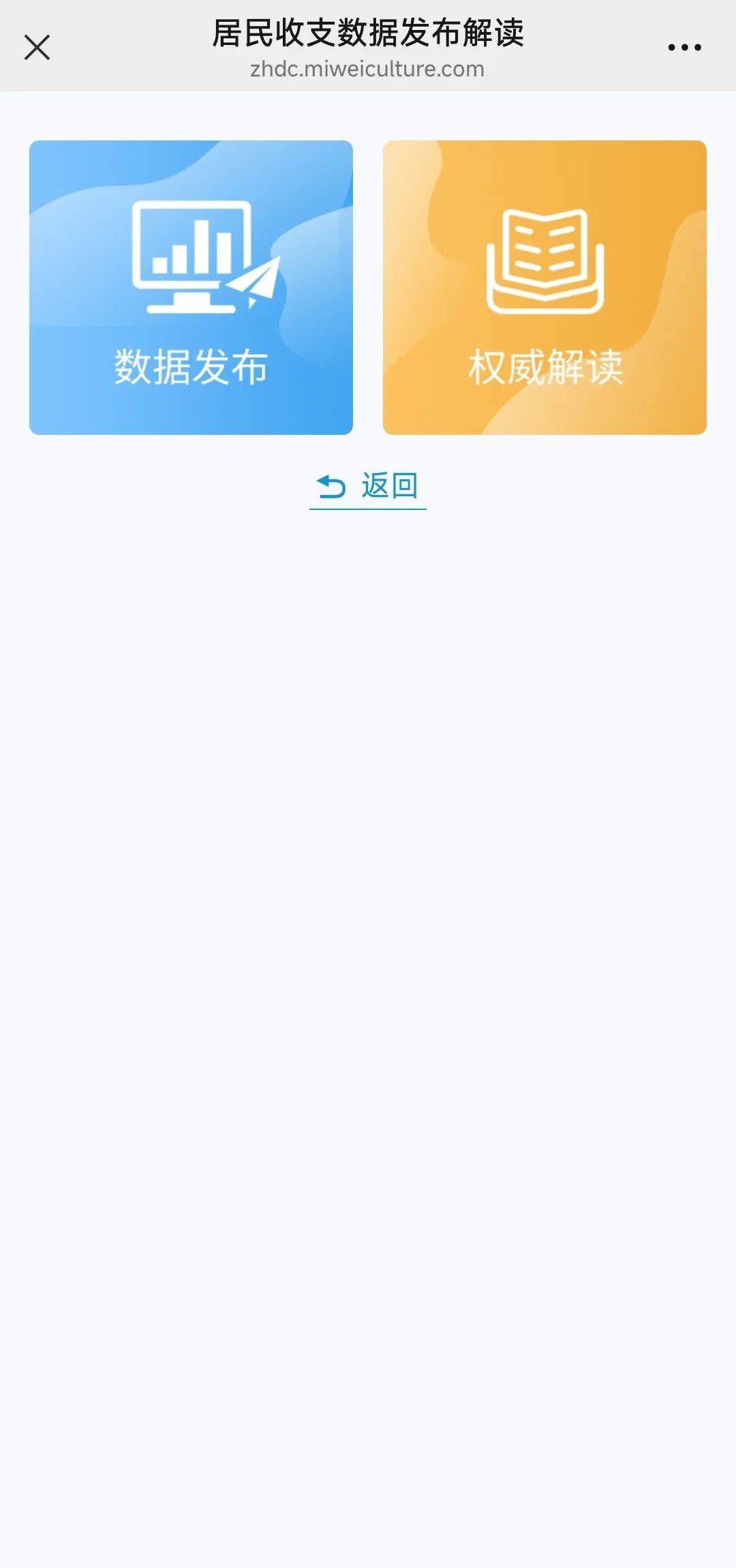The image size is (736, 1568).
Task: Open the 权威解读 card
Action: (544, 287)
